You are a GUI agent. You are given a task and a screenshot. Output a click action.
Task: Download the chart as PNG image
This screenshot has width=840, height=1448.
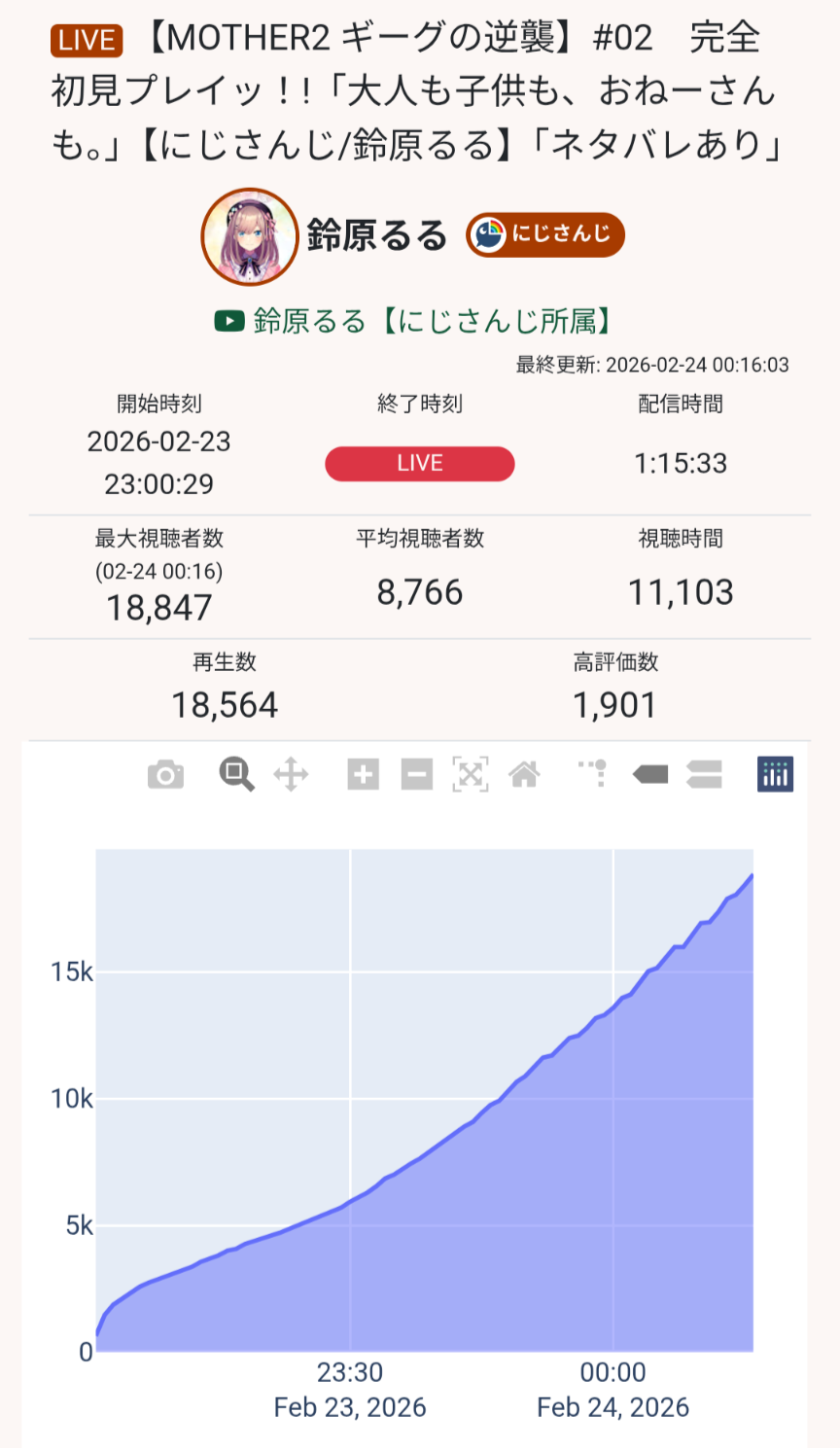165,775
